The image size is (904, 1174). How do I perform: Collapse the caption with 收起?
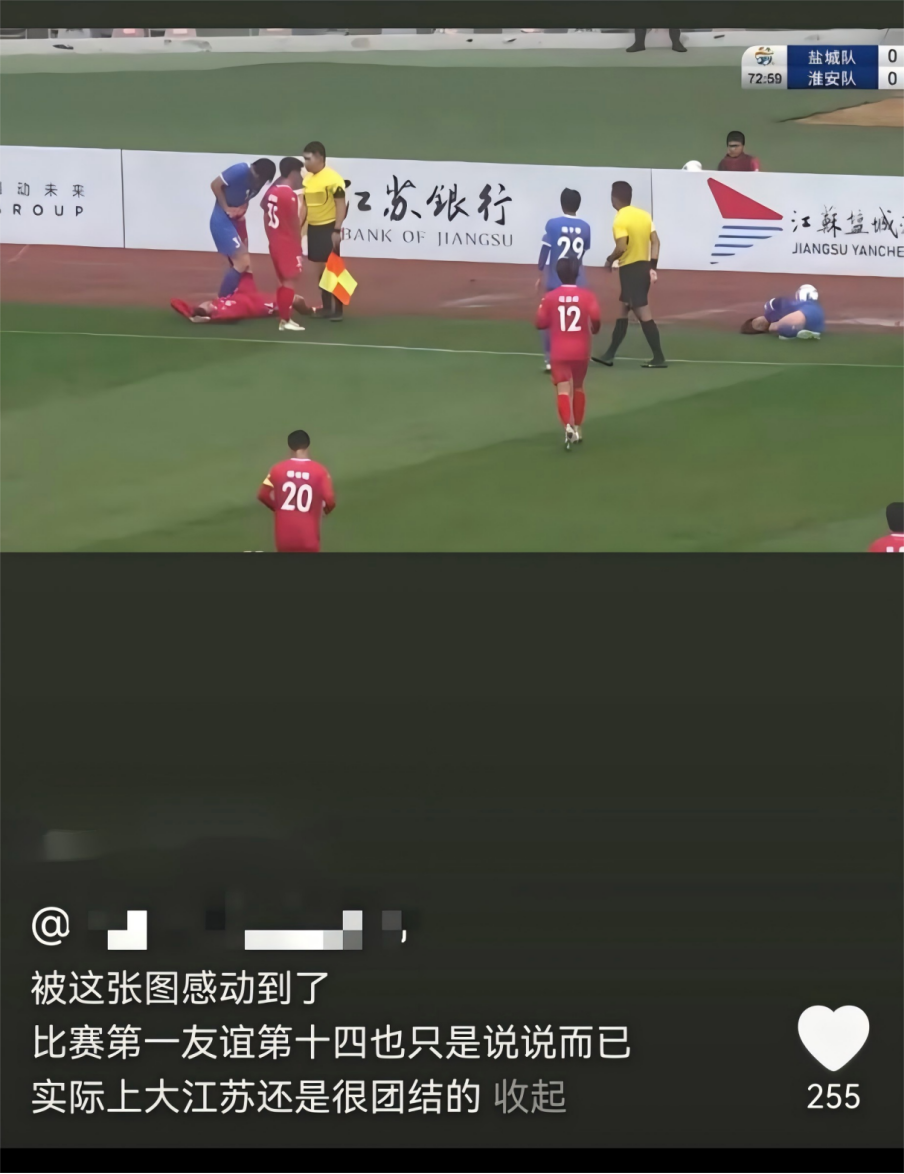click(530, 1097)
